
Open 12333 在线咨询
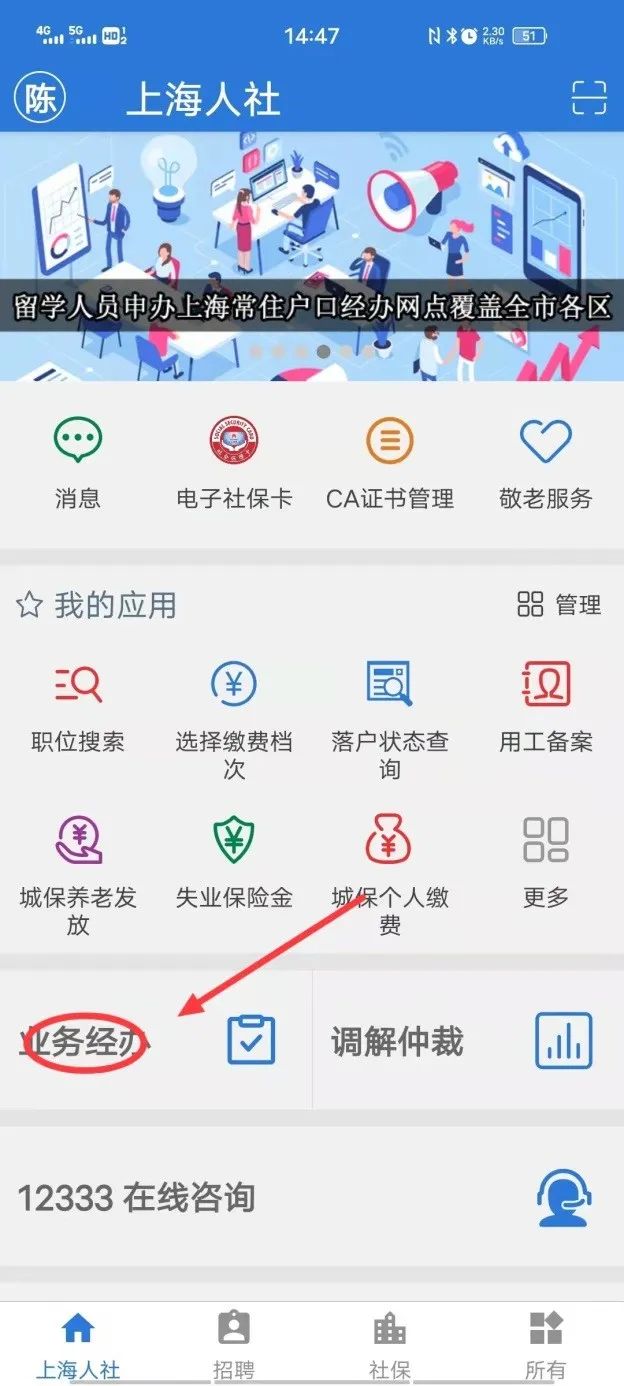312,1197
